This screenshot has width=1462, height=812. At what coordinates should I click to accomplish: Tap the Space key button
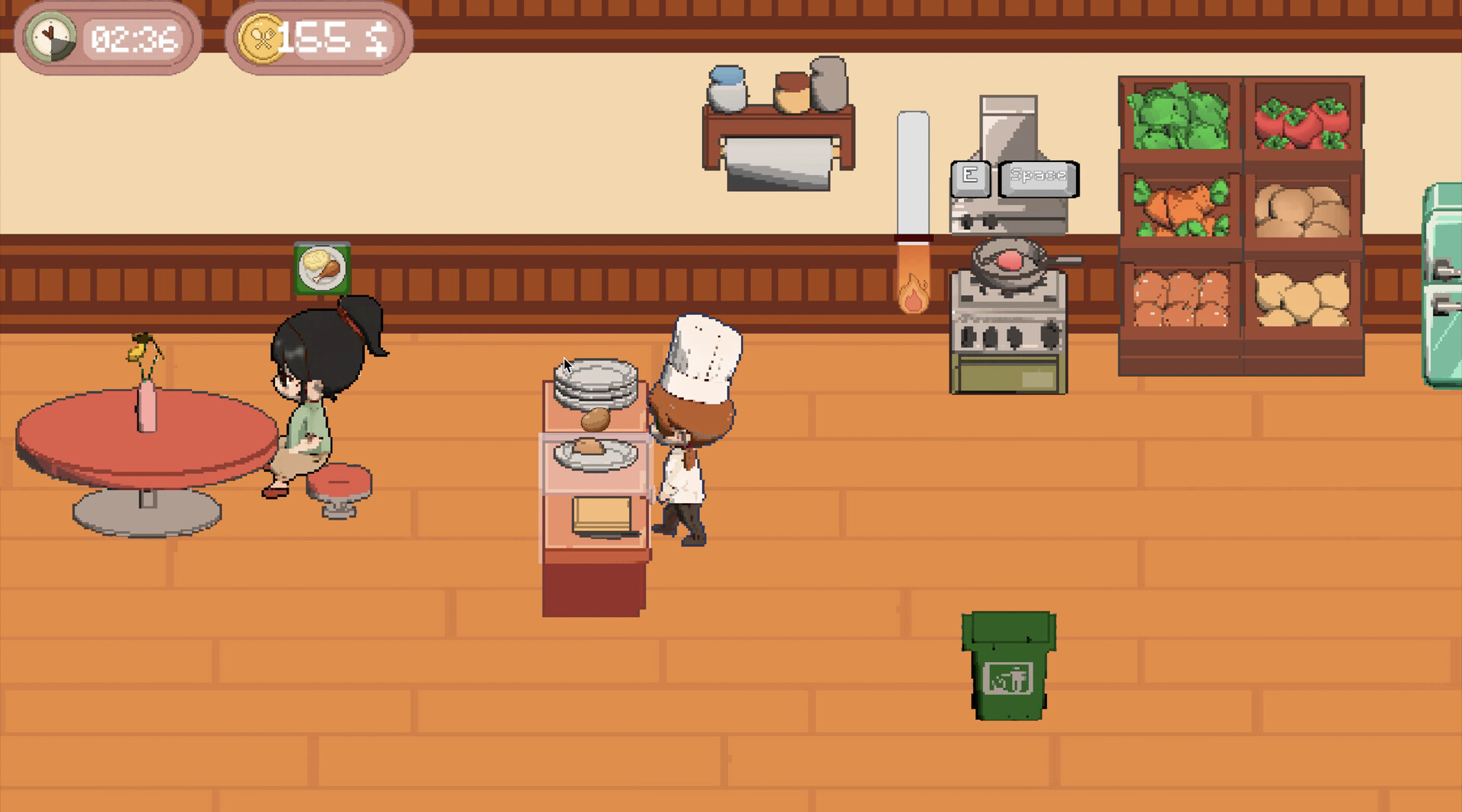tap(1039, 178)
